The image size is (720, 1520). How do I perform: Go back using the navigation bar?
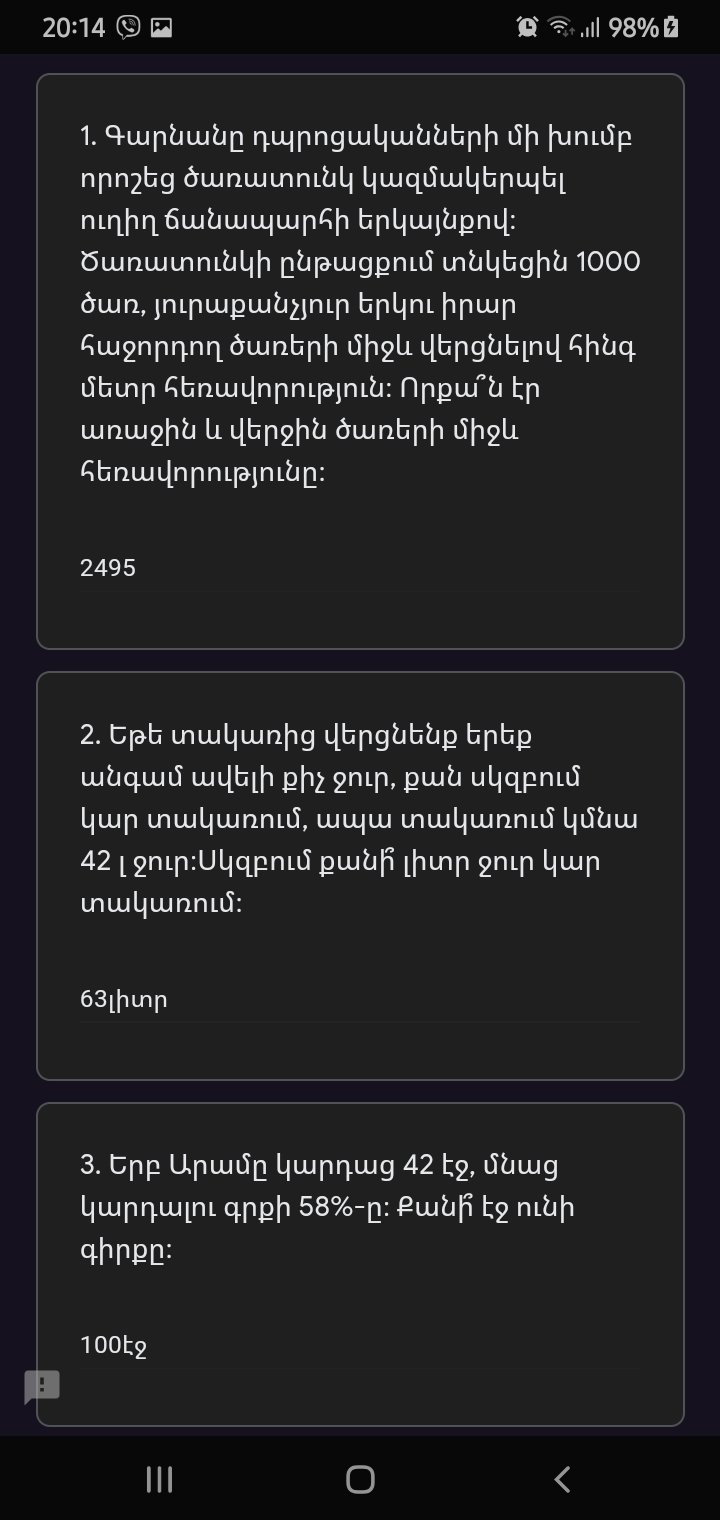pyautogui.click(x=562, y=1479)
